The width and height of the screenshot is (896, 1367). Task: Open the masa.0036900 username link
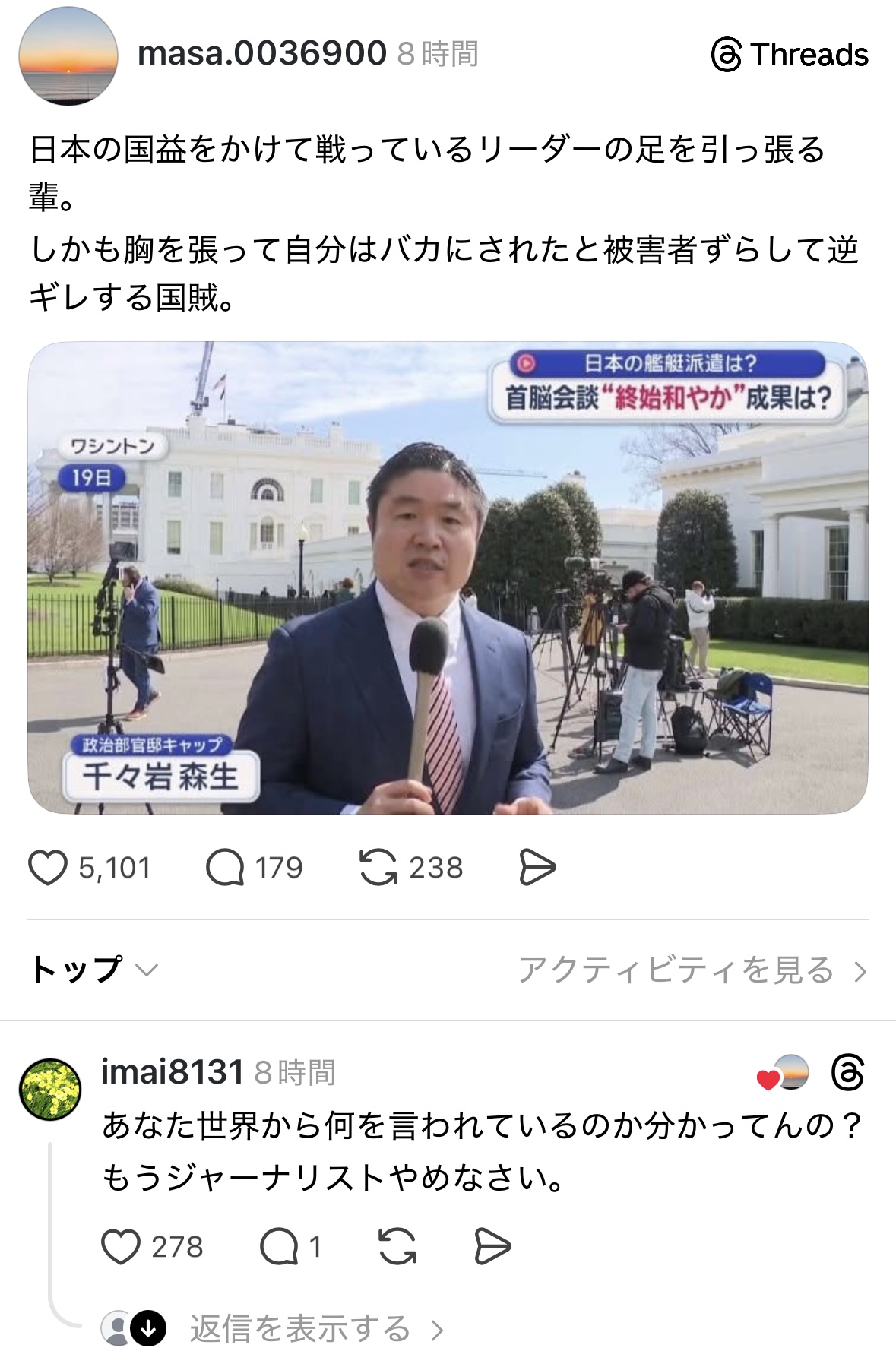(262, 54)
